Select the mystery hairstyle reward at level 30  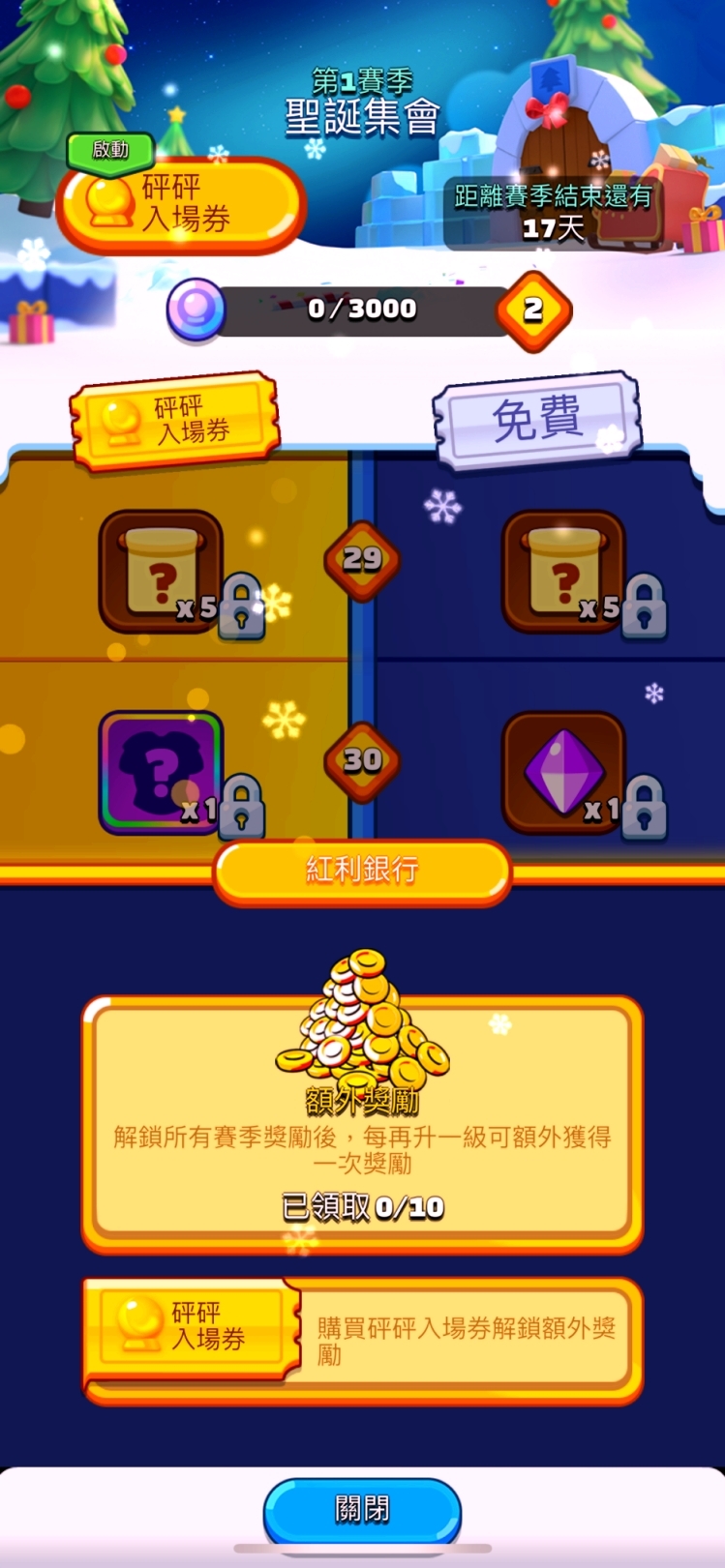tap(160, 769)
